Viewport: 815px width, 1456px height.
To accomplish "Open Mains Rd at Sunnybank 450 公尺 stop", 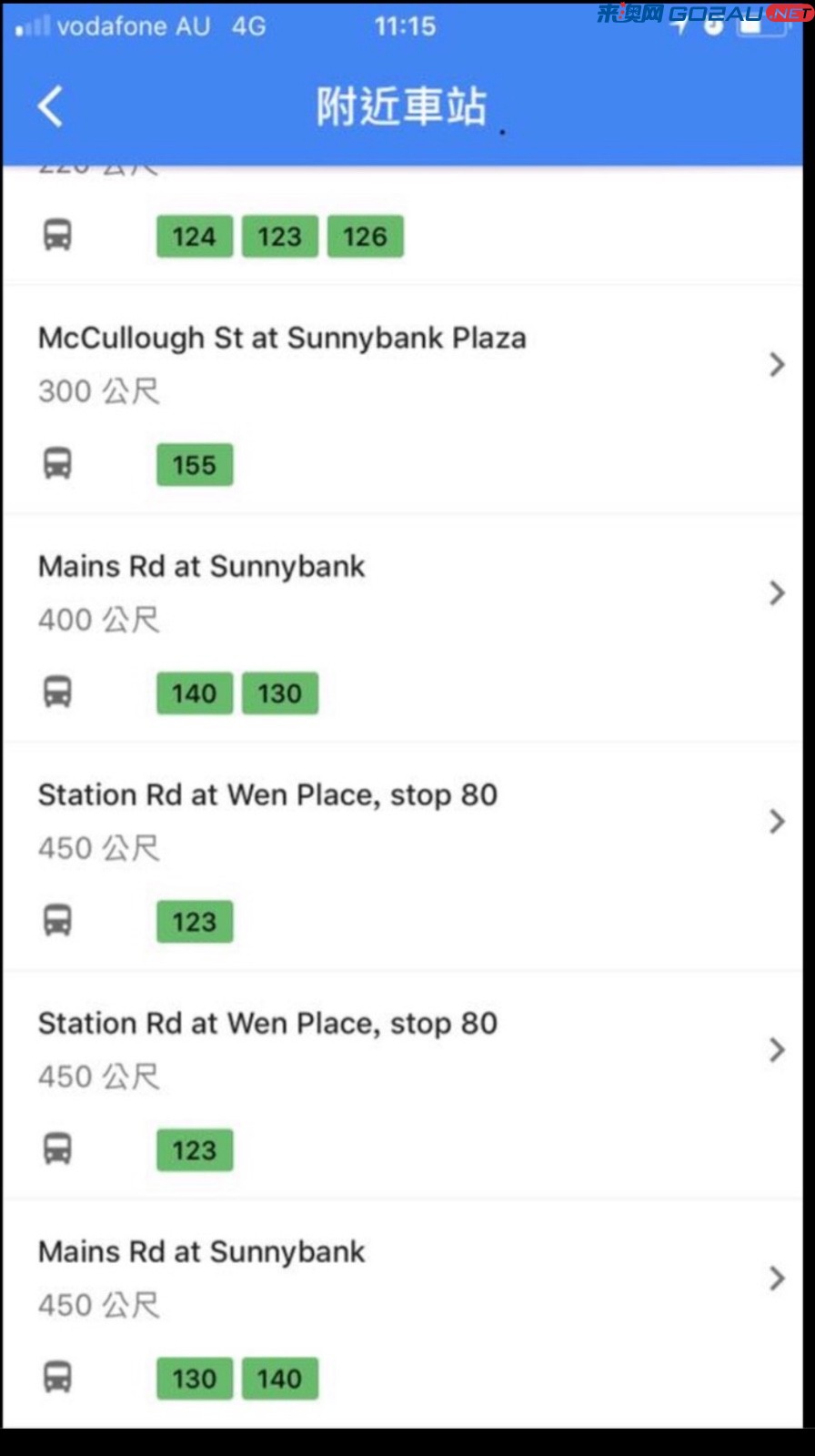I will coord(402,1313).
